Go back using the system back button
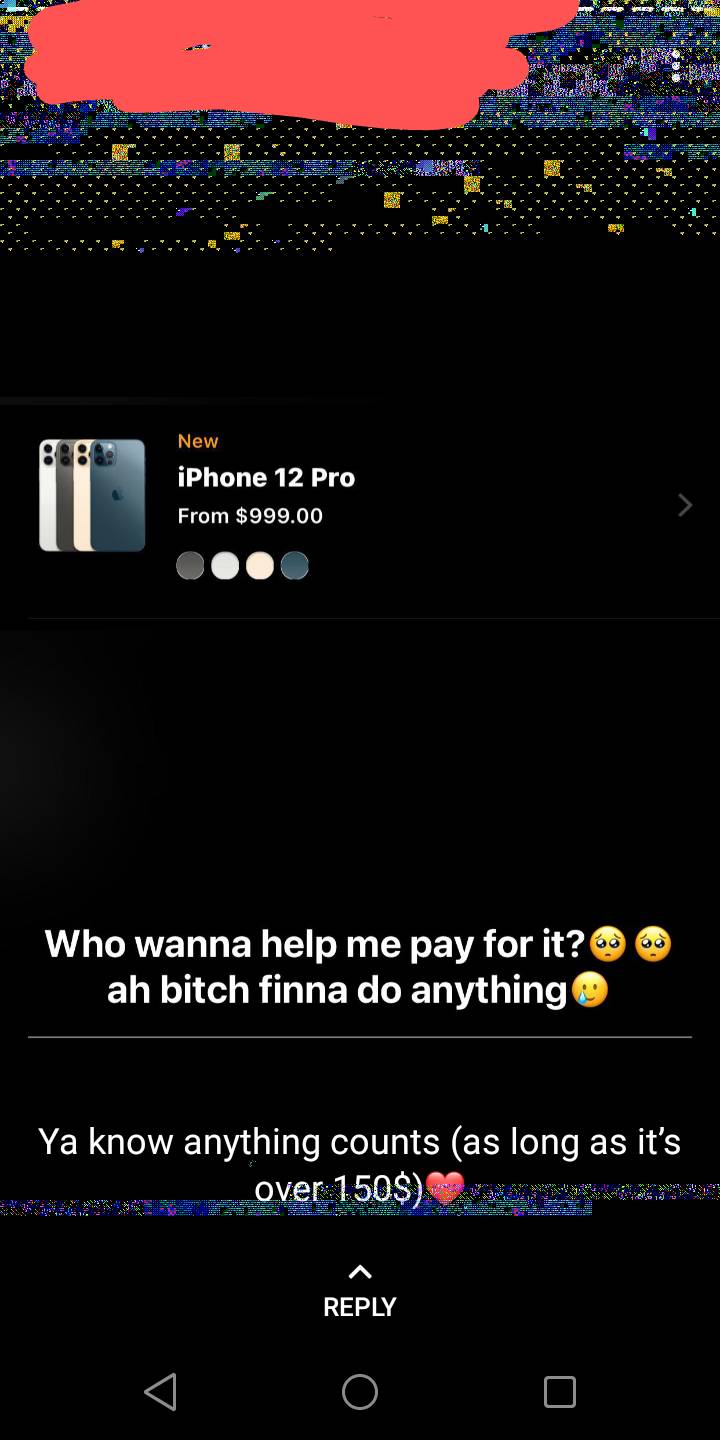Screen dimensions: 720x1440 pyautogui.click(x=161, y=1391)
